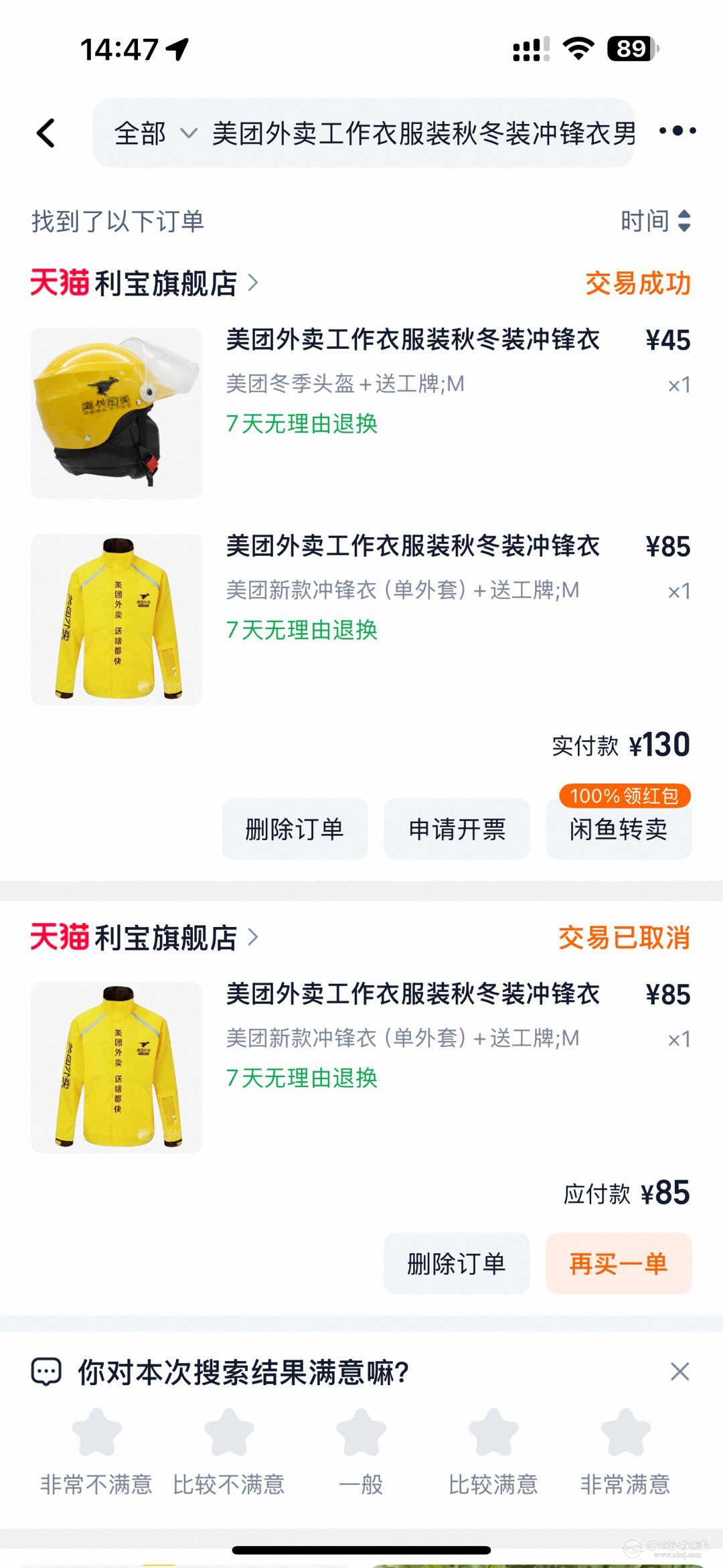Image resolution: width=723 pixels, height=1568 pixels.
Task: Delete the 交易成功 order with 删除订单
Action: (295, 829)
